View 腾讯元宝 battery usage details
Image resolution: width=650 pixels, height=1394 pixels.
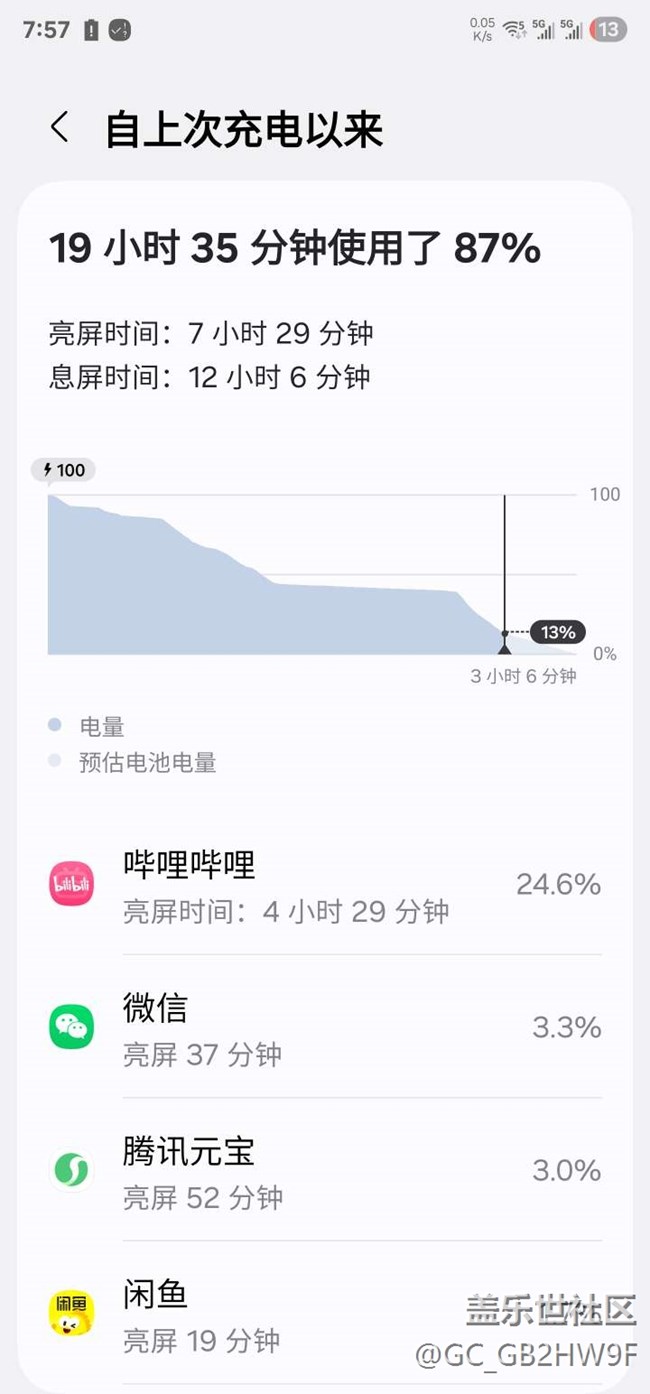[x=325, y=1170]
